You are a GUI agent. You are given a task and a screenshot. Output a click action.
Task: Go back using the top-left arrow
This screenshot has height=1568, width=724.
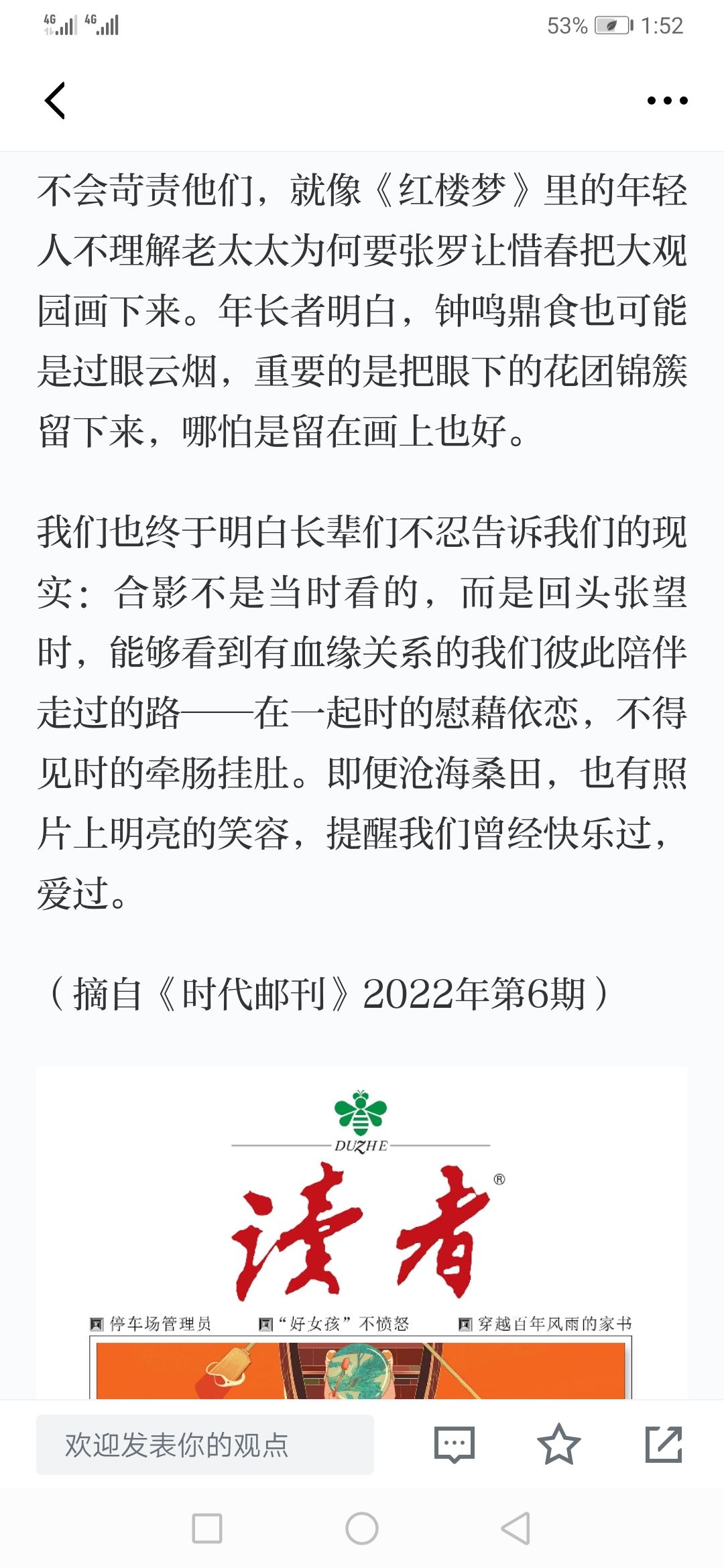click(55, 101)
